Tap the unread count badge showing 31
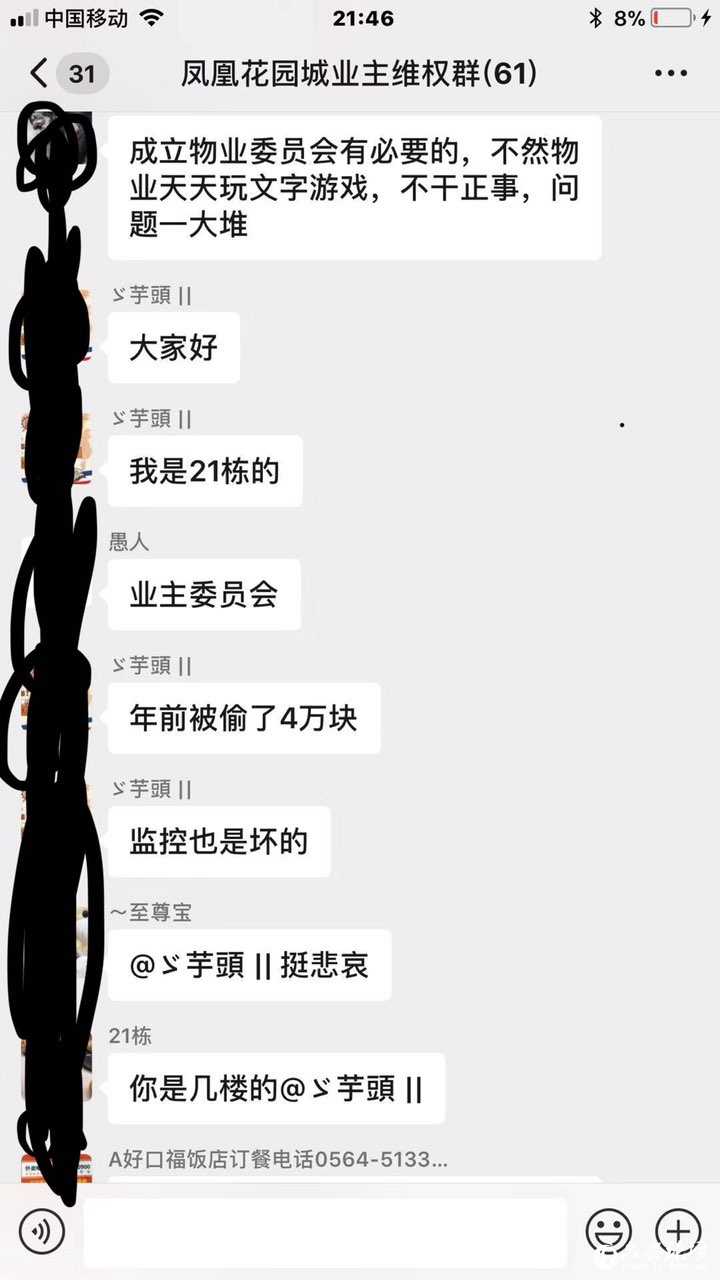 click(84, 72)
